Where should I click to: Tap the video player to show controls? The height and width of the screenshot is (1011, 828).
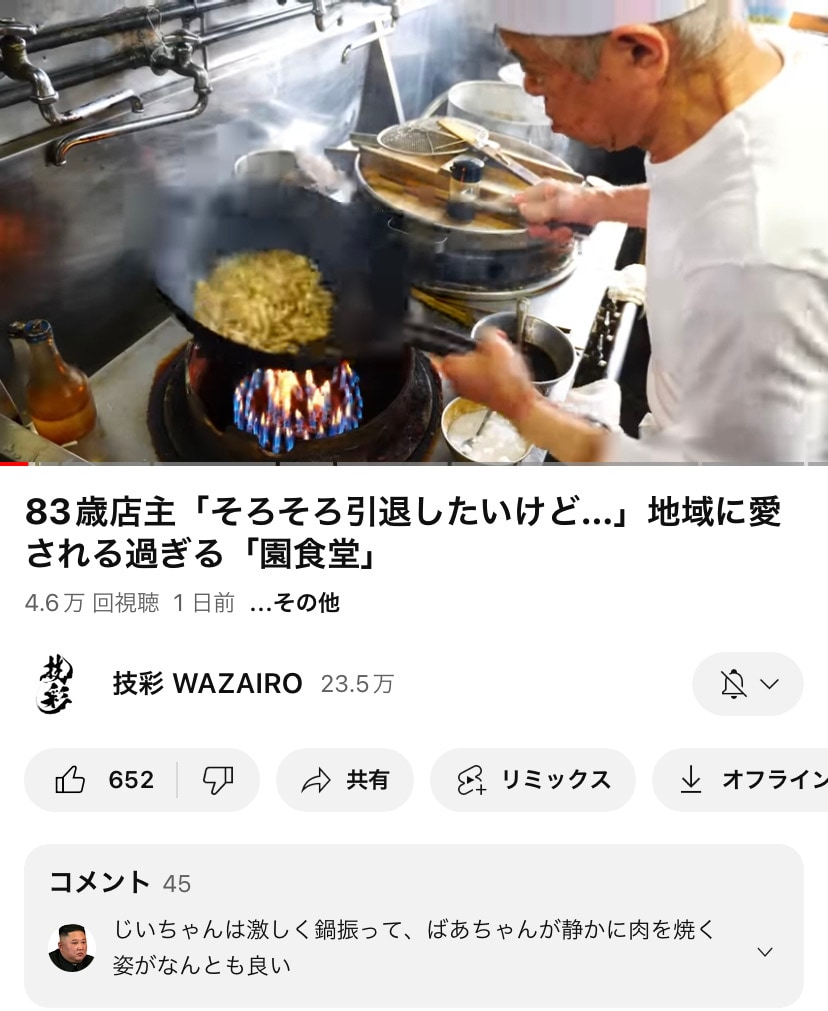click(414, 230)
